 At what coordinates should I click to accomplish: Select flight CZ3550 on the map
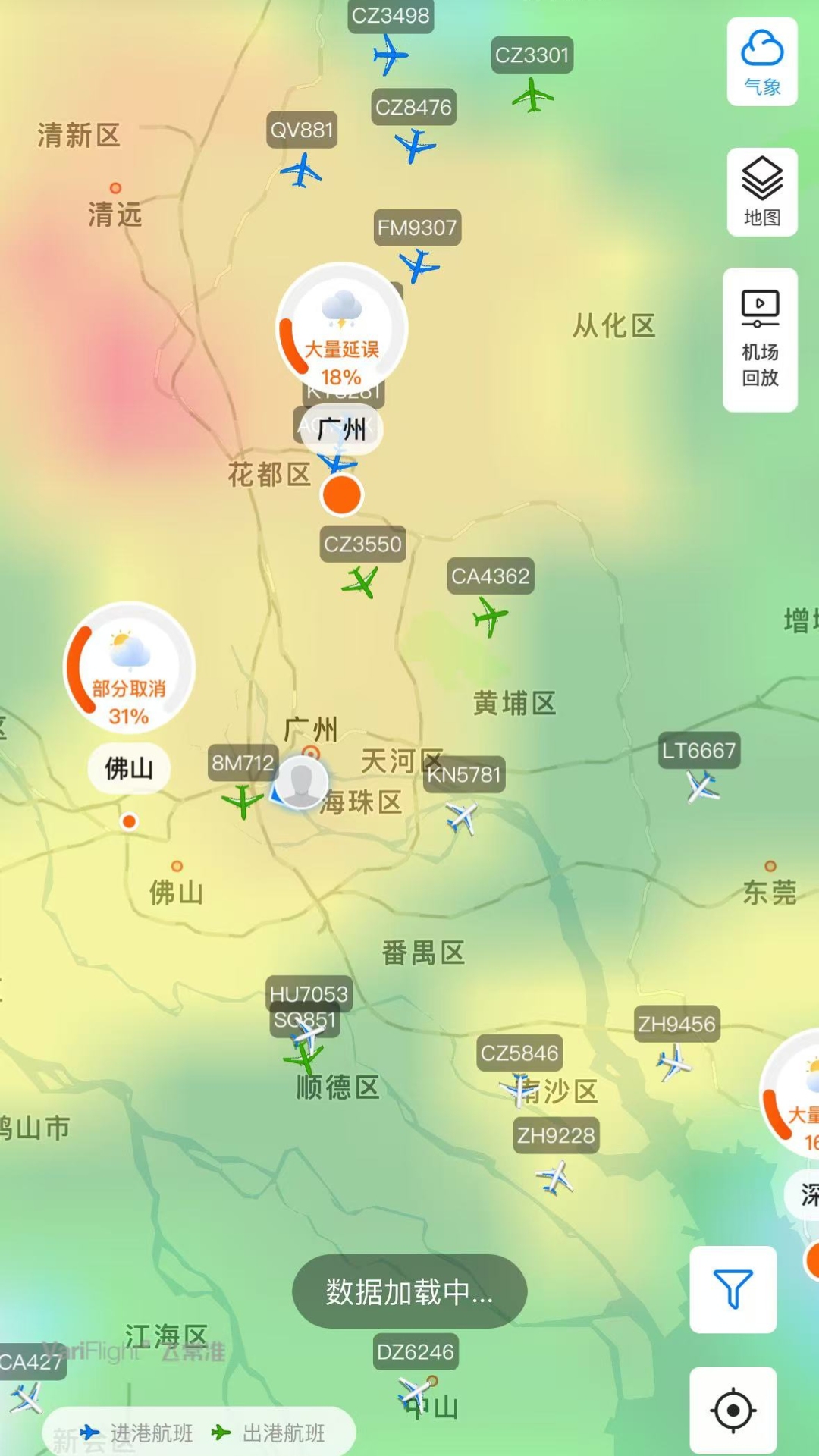360,582
